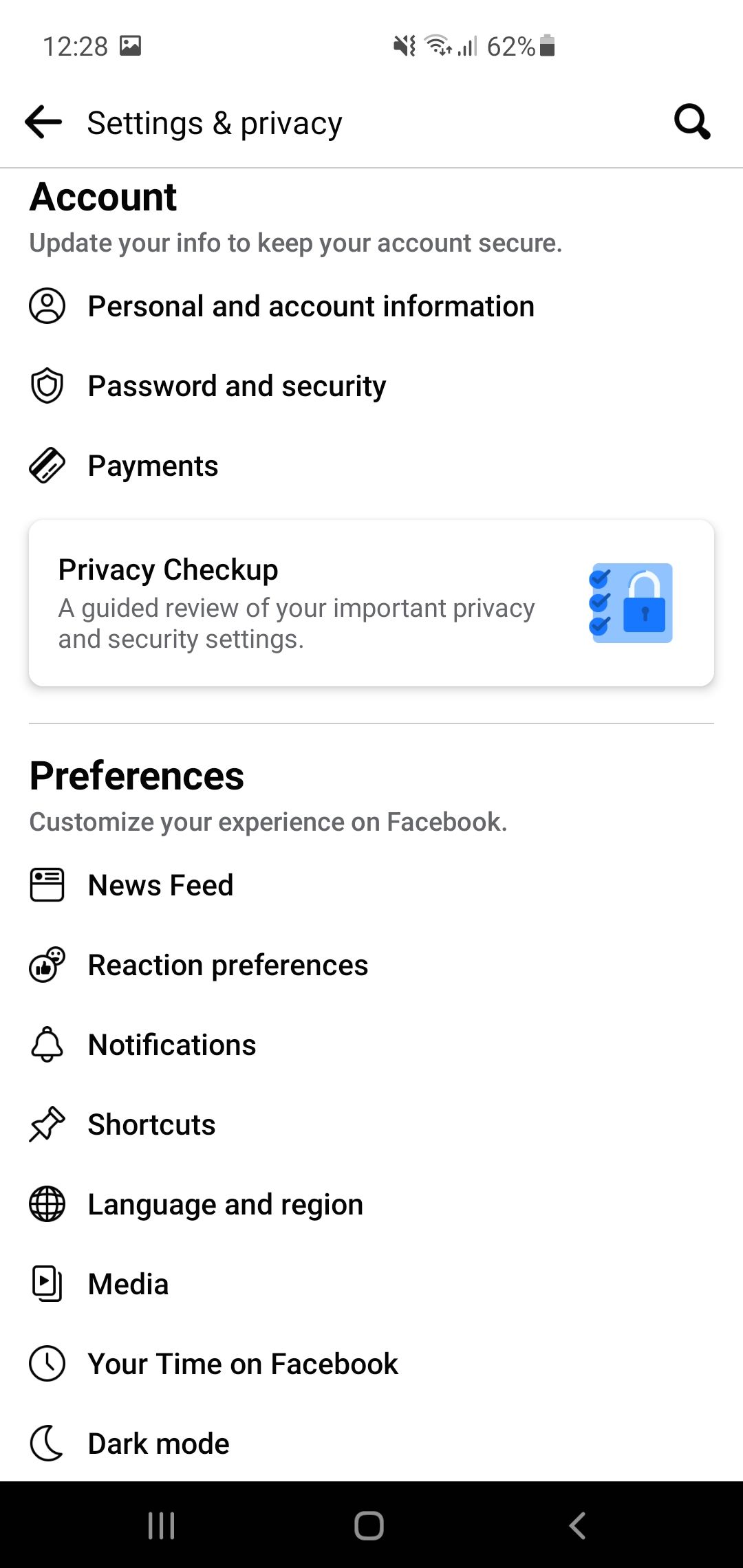Click the back arrow to leave settings
Image resolution: width=743 pixels, height=1568 pixels.
point(41,122)
